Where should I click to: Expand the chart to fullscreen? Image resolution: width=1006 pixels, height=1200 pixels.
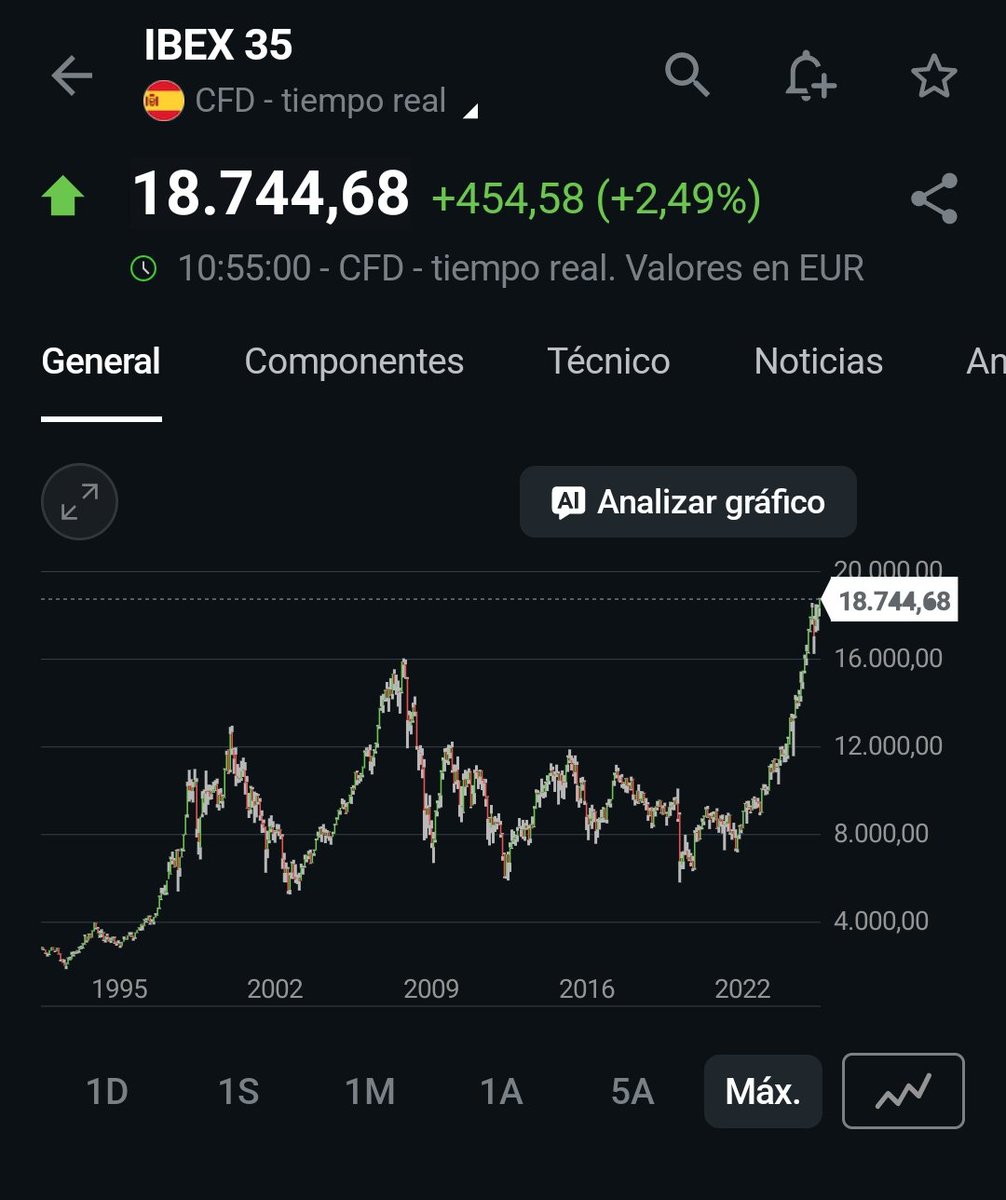(79, 501)
